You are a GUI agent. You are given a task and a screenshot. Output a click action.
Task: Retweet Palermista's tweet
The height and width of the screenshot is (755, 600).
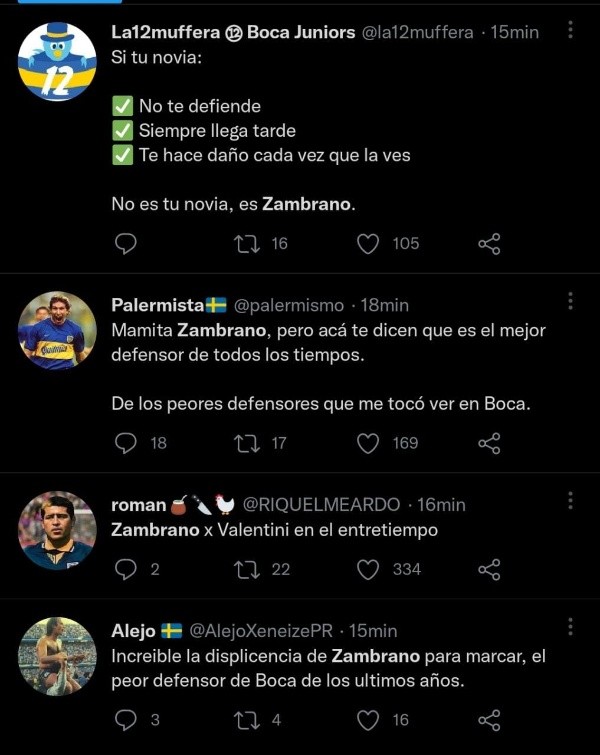[246, 442]
